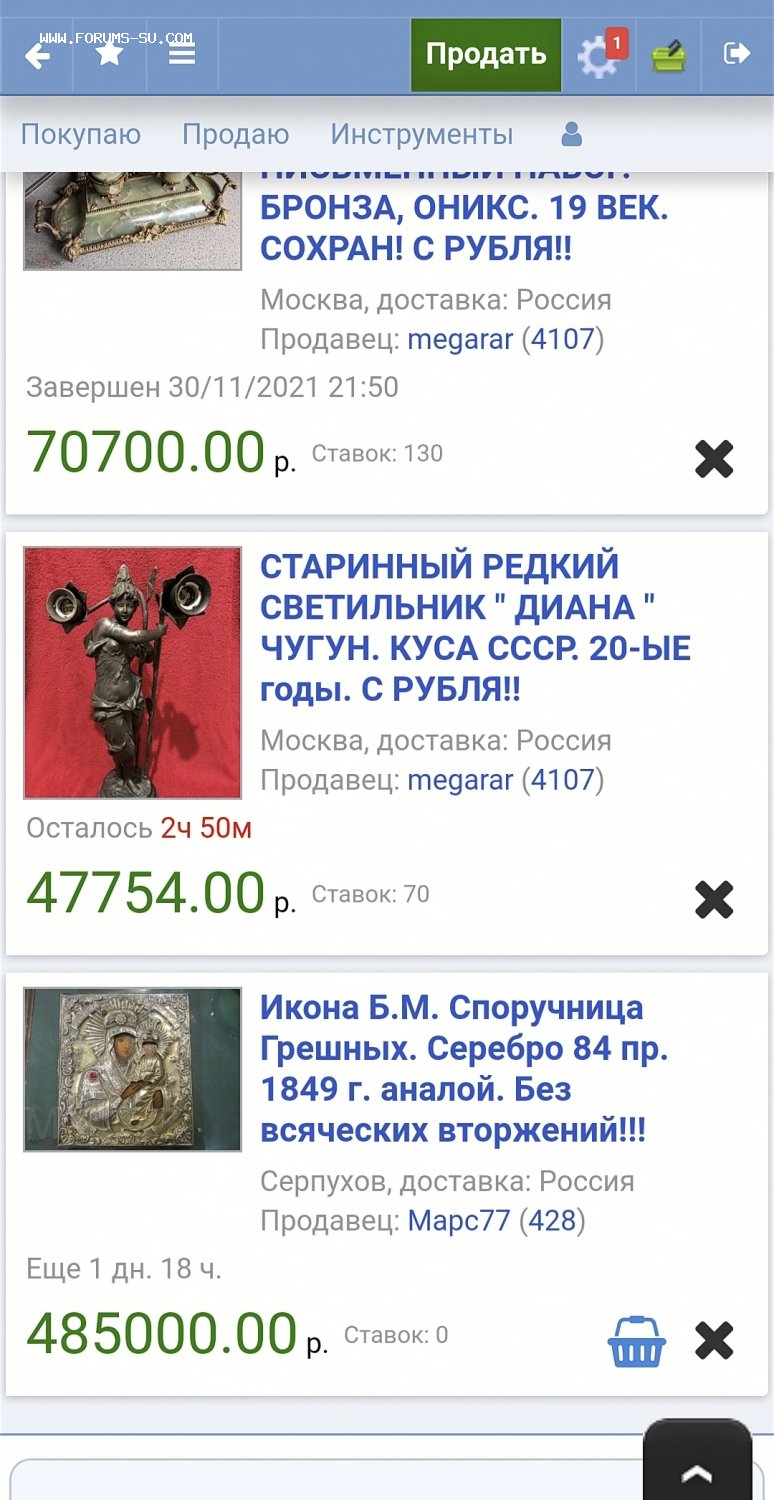Open the green basket icon in header
This screenshot has height=1500, width=774.
[x=668, y=56]
